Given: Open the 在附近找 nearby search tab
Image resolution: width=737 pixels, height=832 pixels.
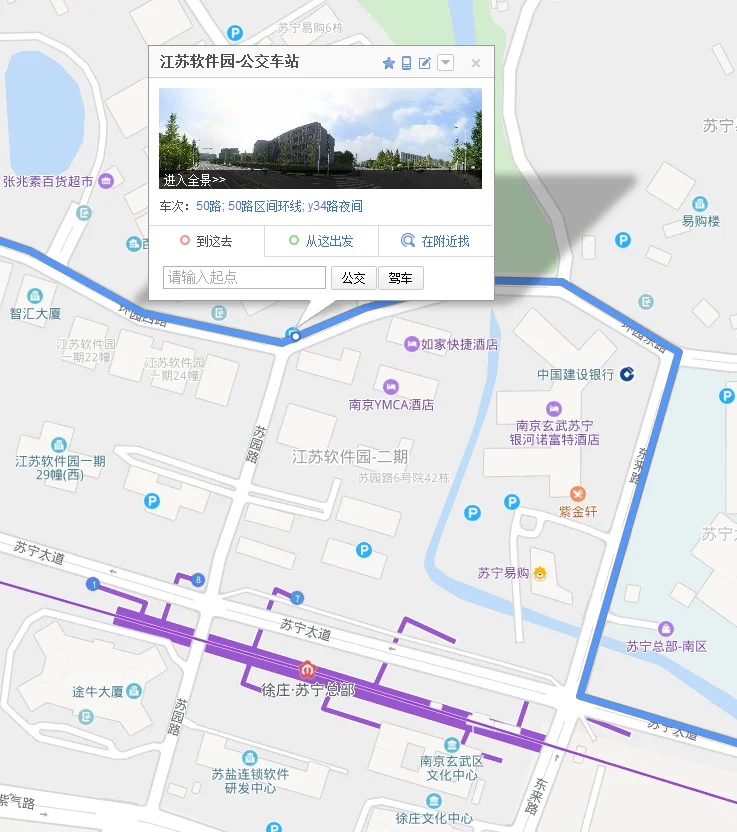Looking at the screenshot, I should 436,241.
